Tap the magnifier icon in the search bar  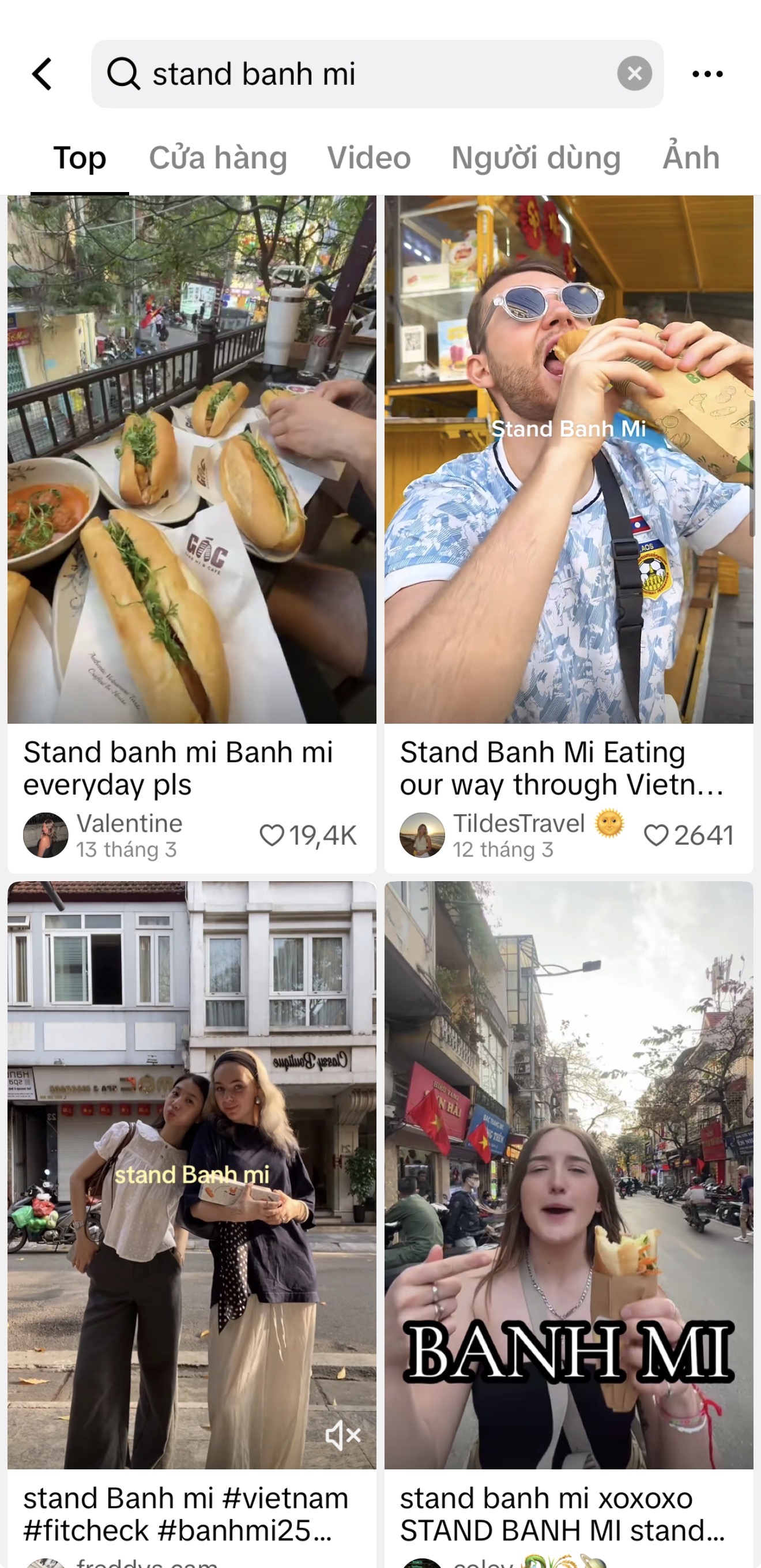point(125,74)
